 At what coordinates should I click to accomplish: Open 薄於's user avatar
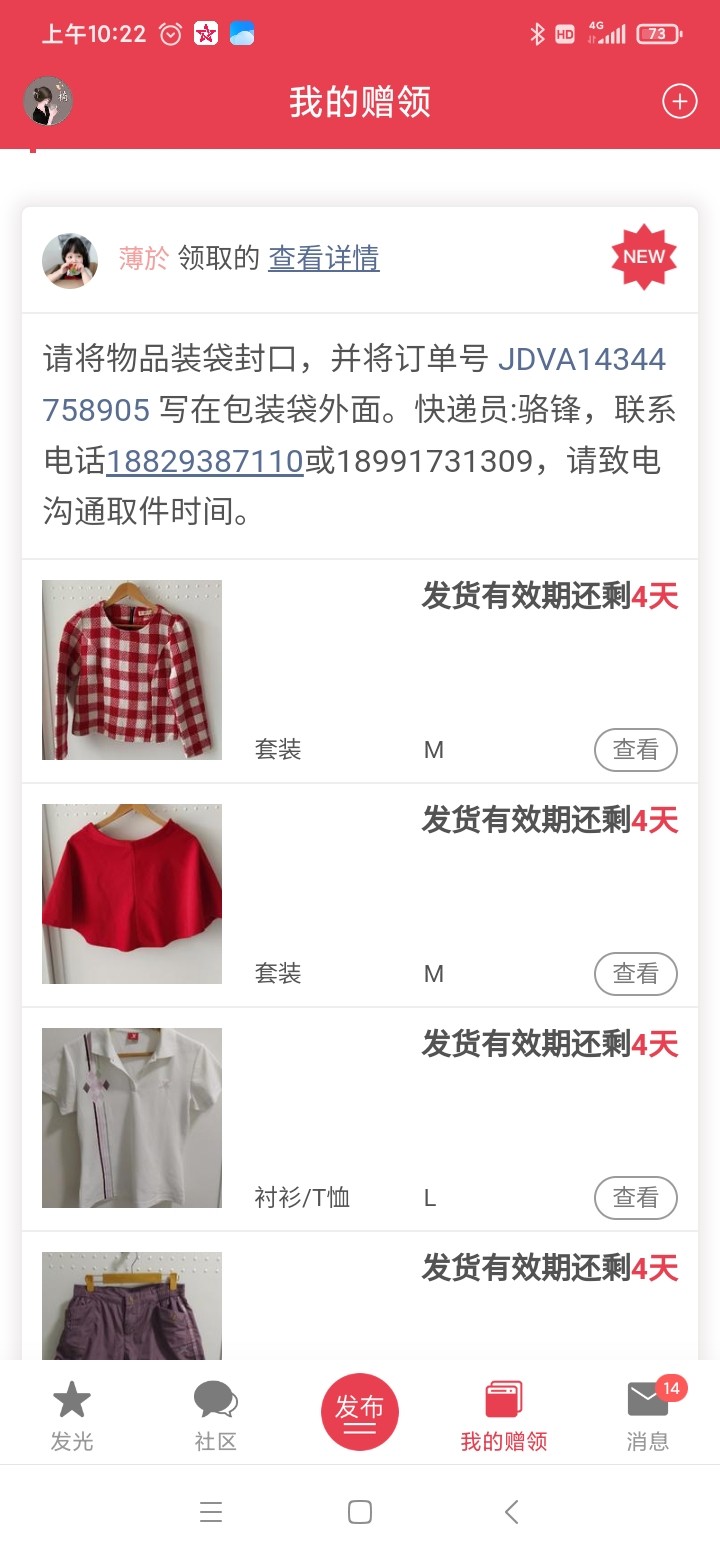[x=70, y=261]
